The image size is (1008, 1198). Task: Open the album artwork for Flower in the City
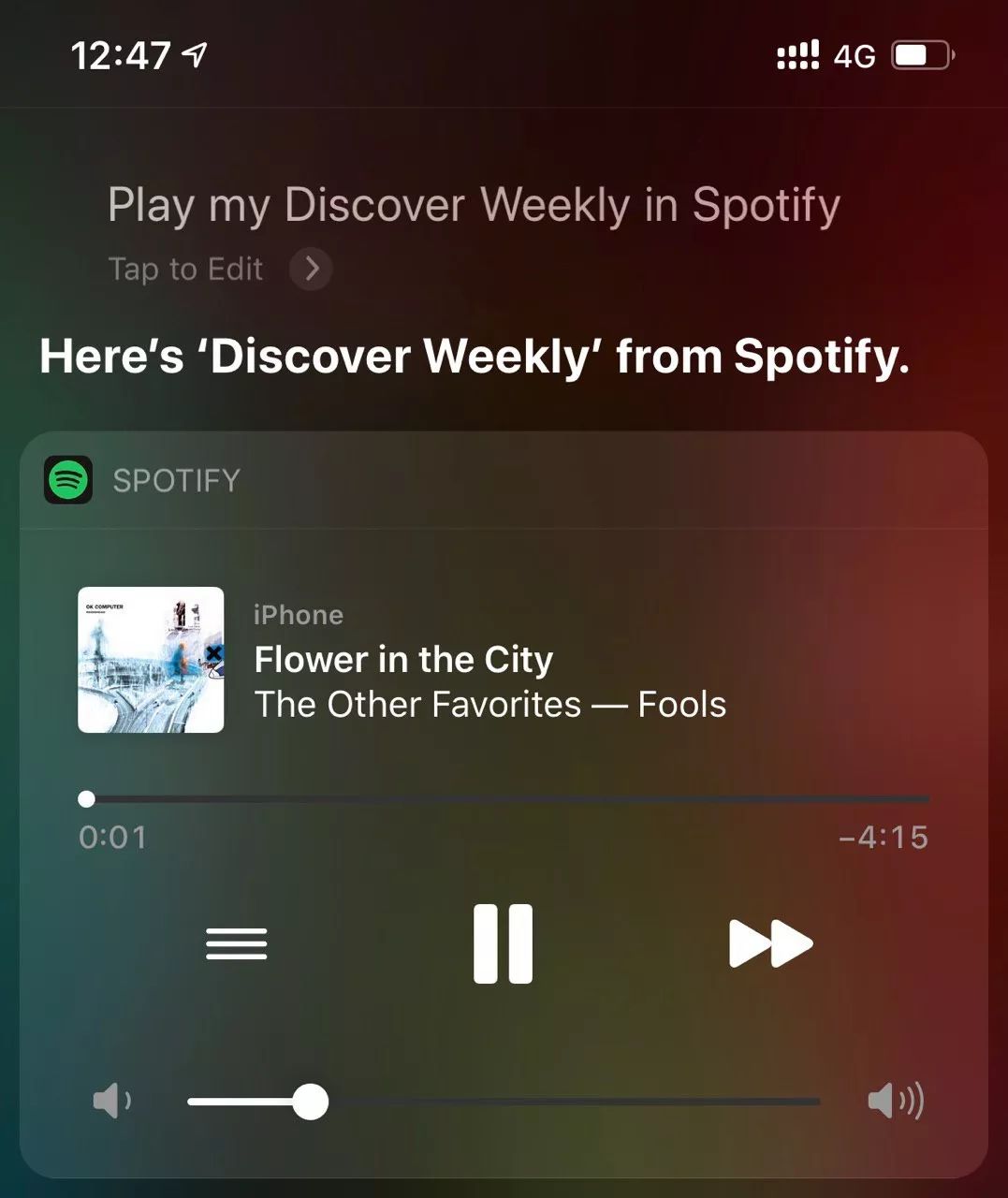pos(151,660)
